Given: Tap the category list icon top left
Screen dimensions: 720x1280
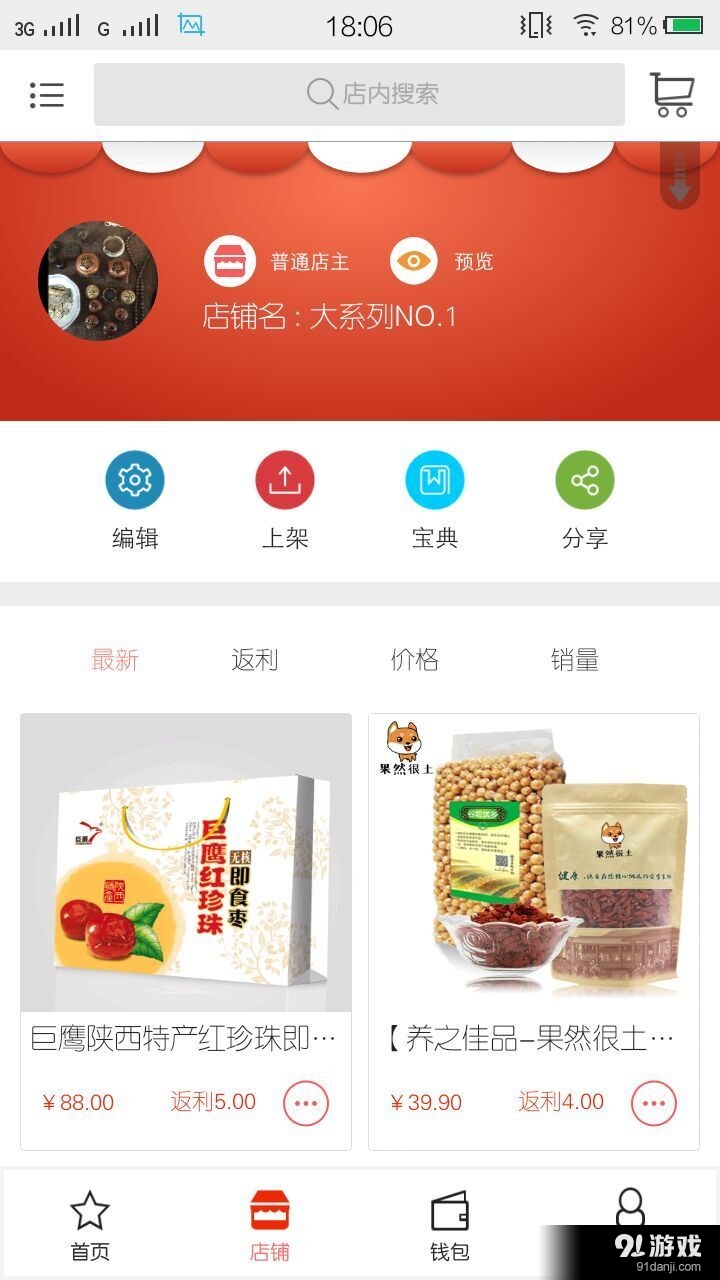Looking at the screenshot, I should pos(46,93).
